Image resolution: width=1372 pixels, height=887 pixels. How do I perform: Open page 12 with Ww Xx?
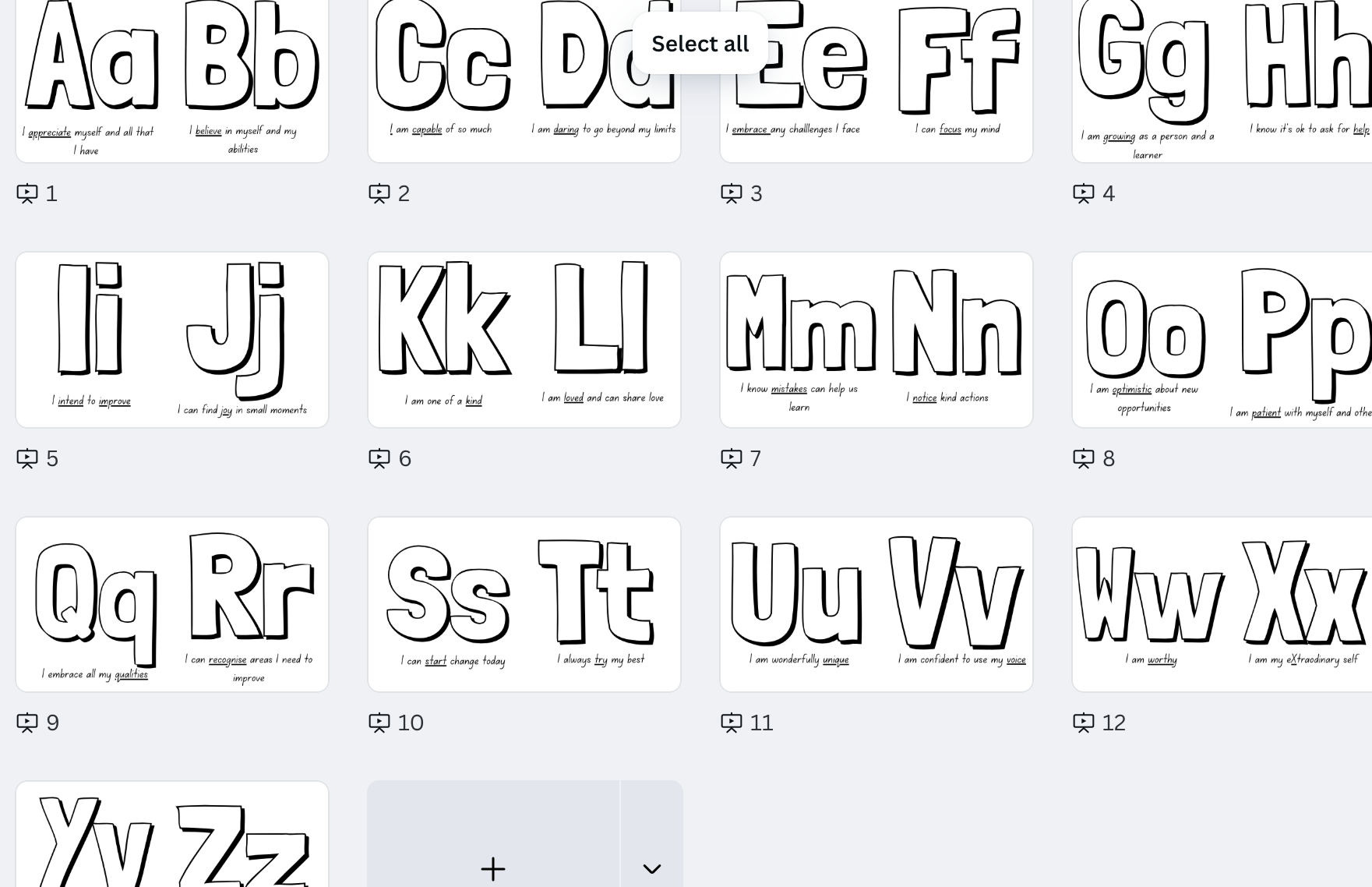click(1222, 604)
